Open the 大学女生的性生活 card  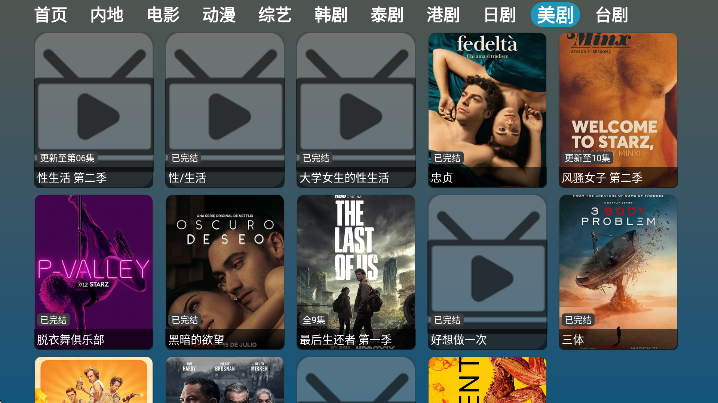pyautogui.click(x=356, y=110)
